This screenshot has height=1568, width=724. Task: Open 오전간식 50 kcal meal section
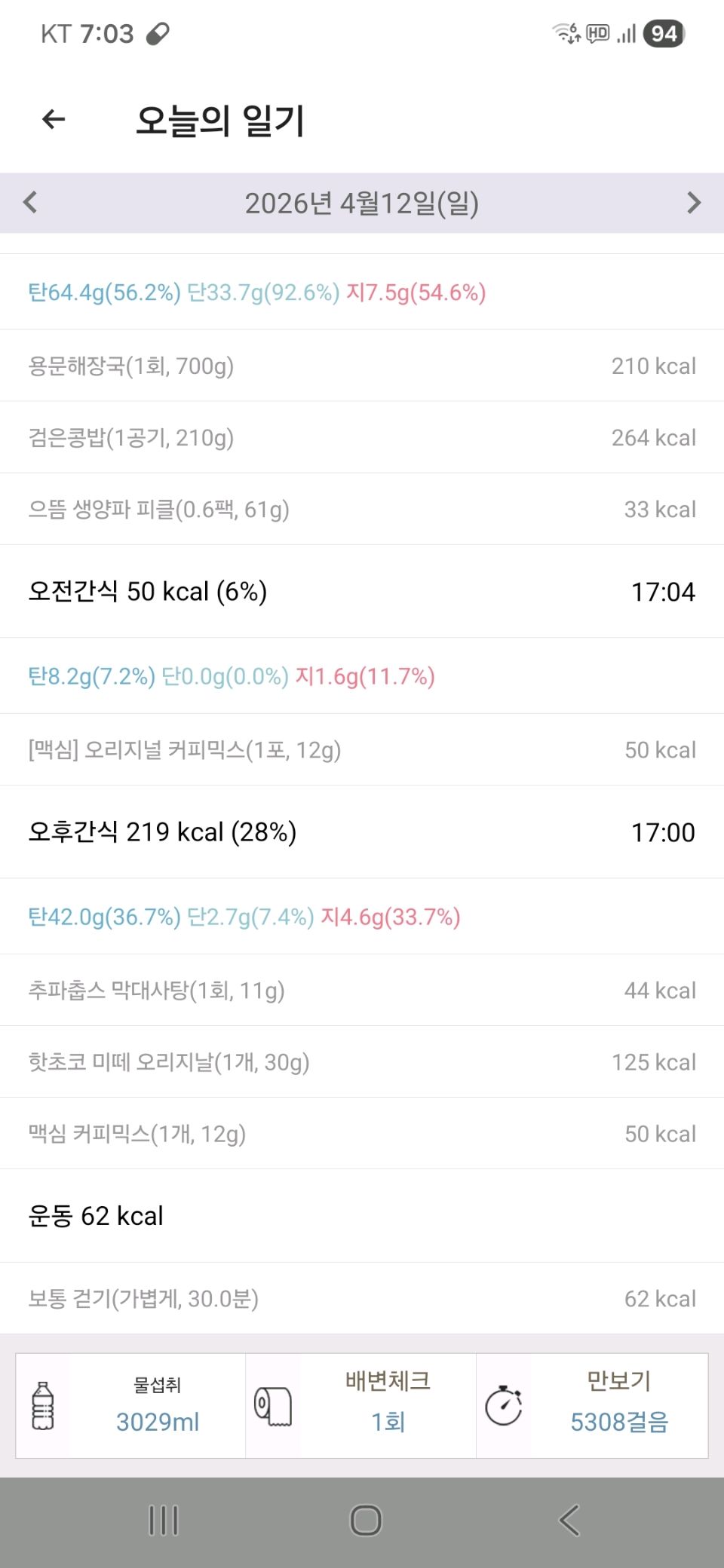click(361, 592)
